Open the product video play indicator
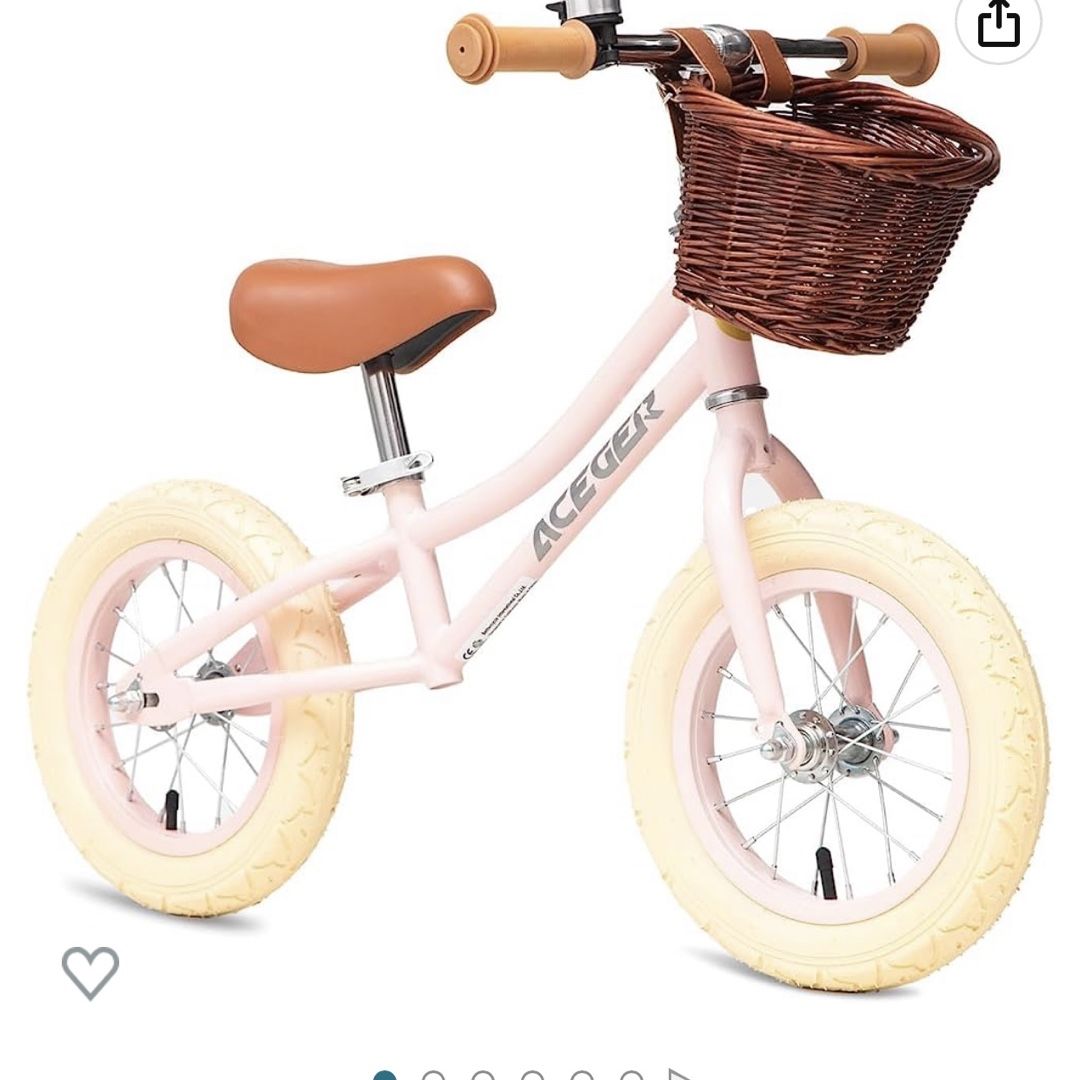 [681, 1076]
